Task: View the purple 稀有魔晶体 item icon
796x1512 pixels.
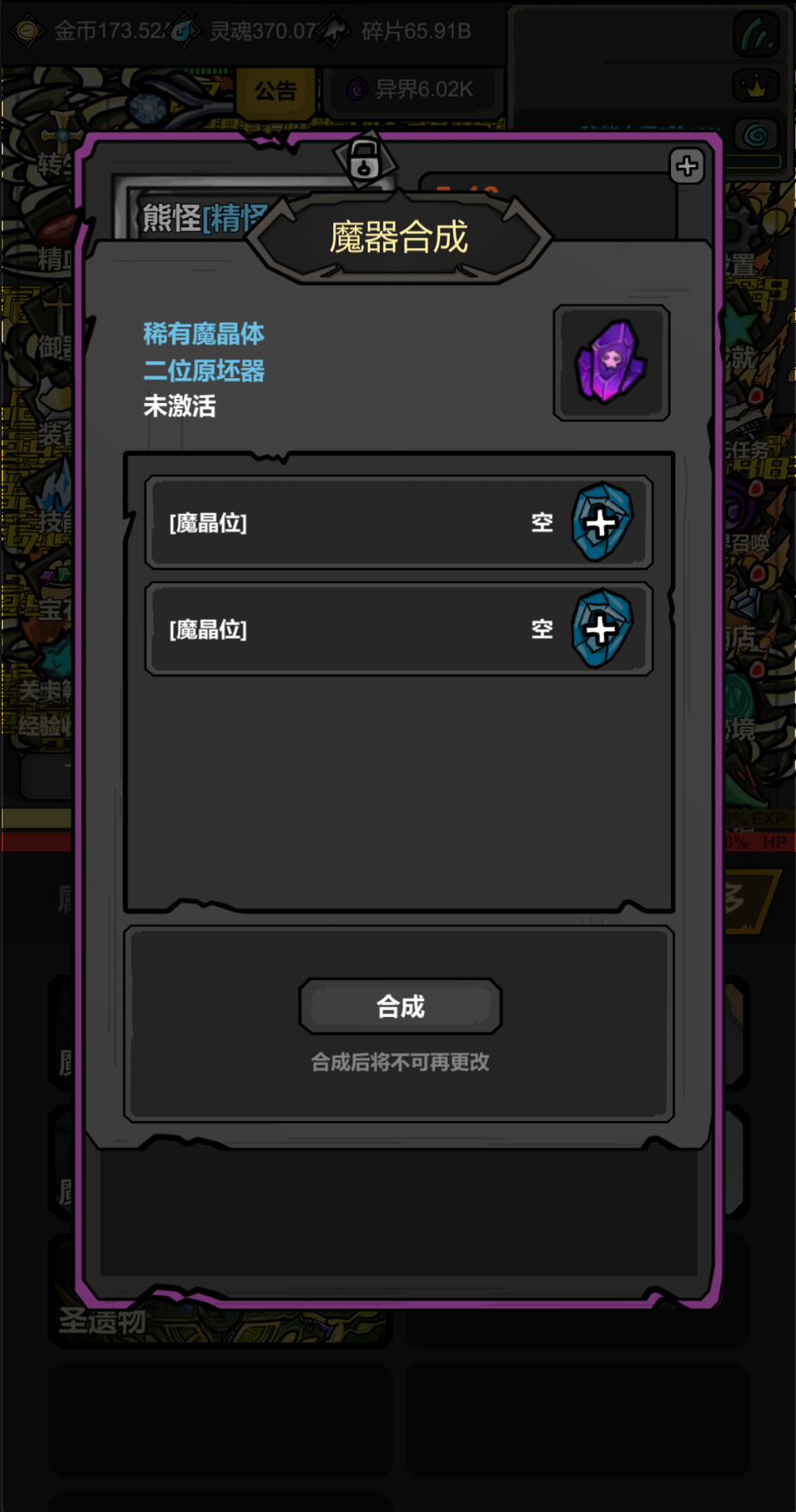Action: coord(611,363)
